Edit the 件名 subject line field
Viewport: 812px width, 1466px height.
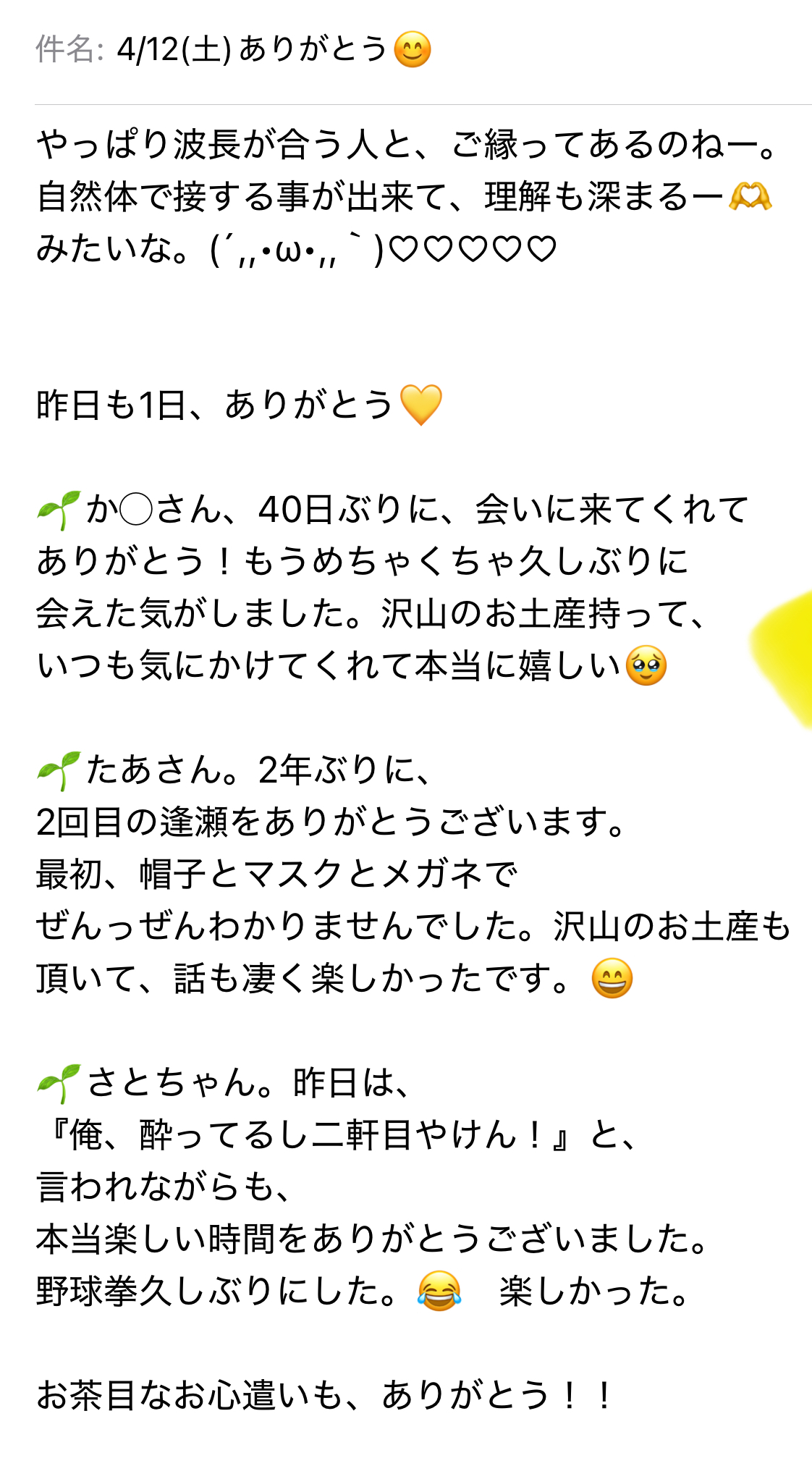point(423,51)
